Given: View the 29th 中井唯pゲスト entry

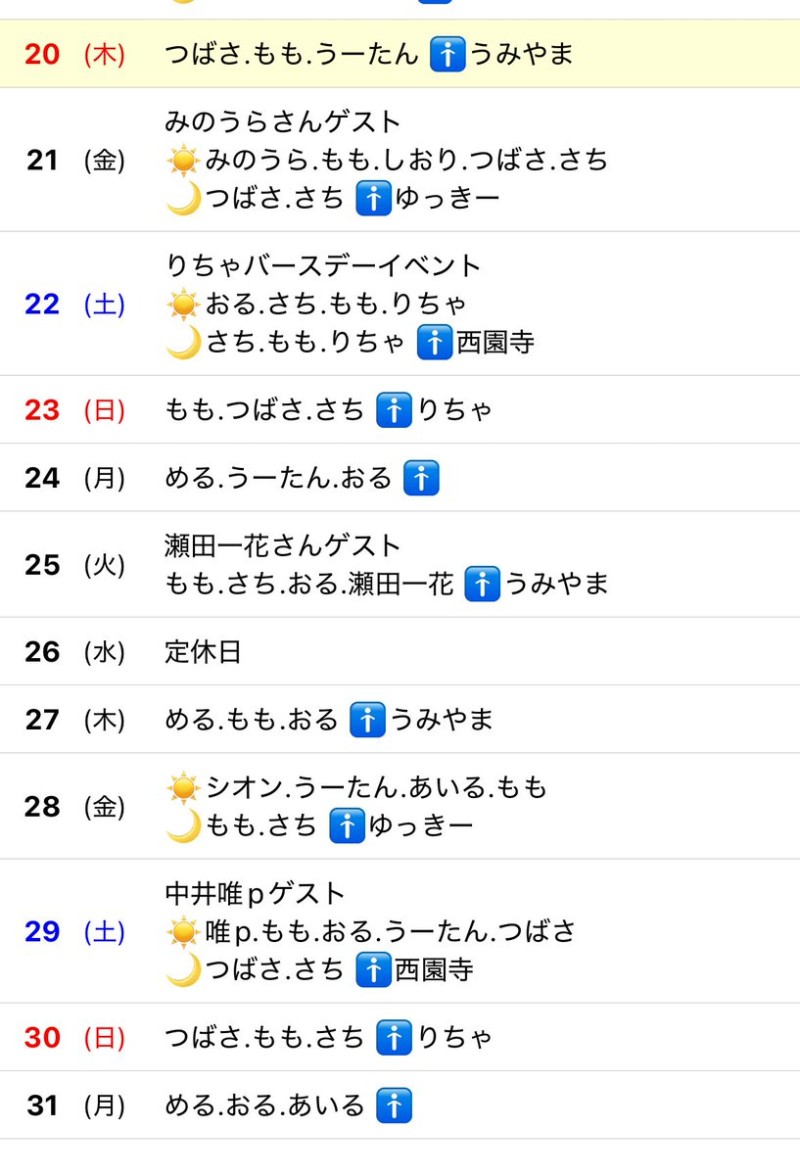Looking at the screenshot, I should coord(400,931).
